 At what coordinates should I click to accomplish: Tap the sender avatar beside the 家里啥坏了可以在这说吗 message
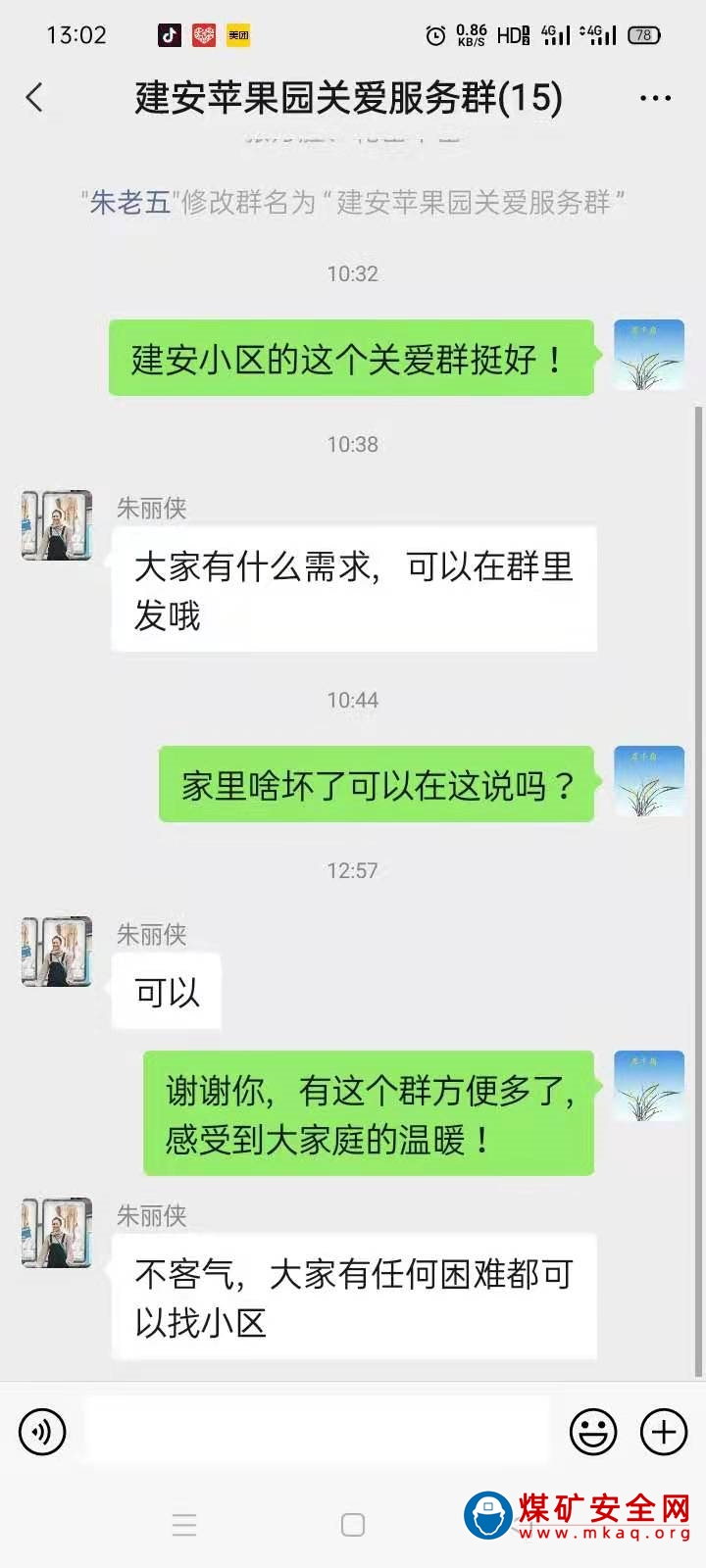[648, 781]
